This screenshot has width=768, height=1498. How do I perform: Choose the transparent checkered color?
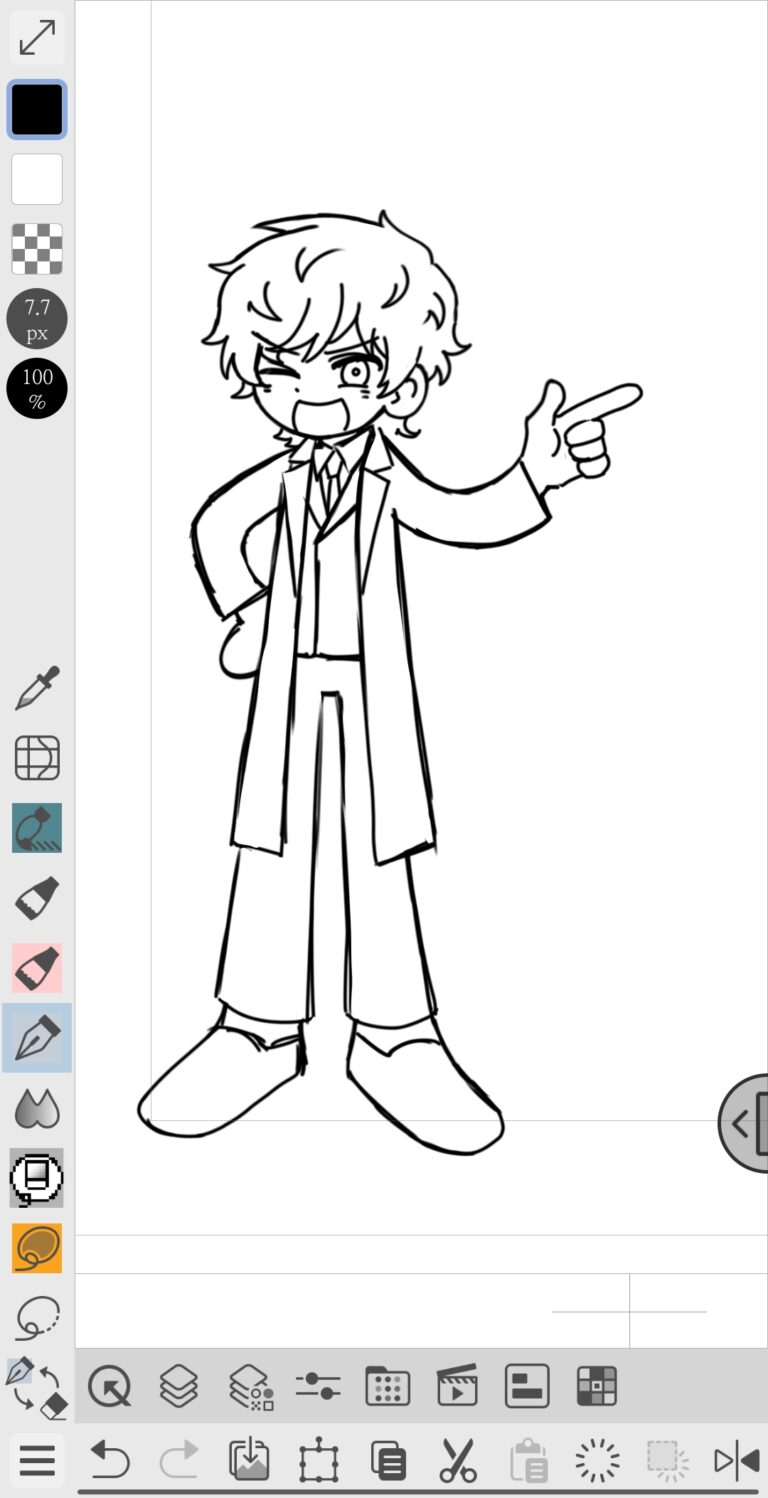point(37,249)
